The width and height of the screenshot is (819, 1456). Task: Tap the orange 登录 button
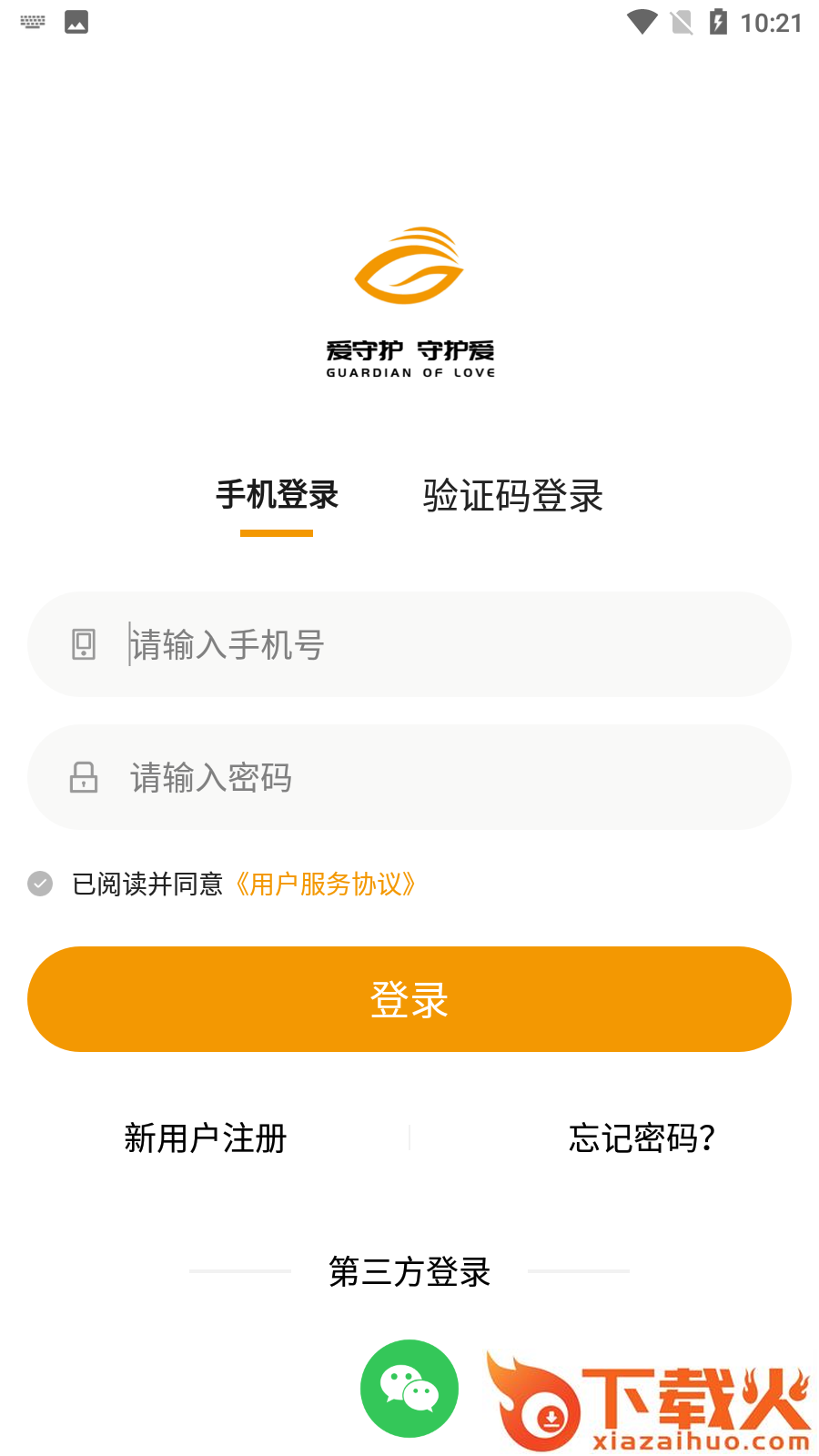click(409, 999)
